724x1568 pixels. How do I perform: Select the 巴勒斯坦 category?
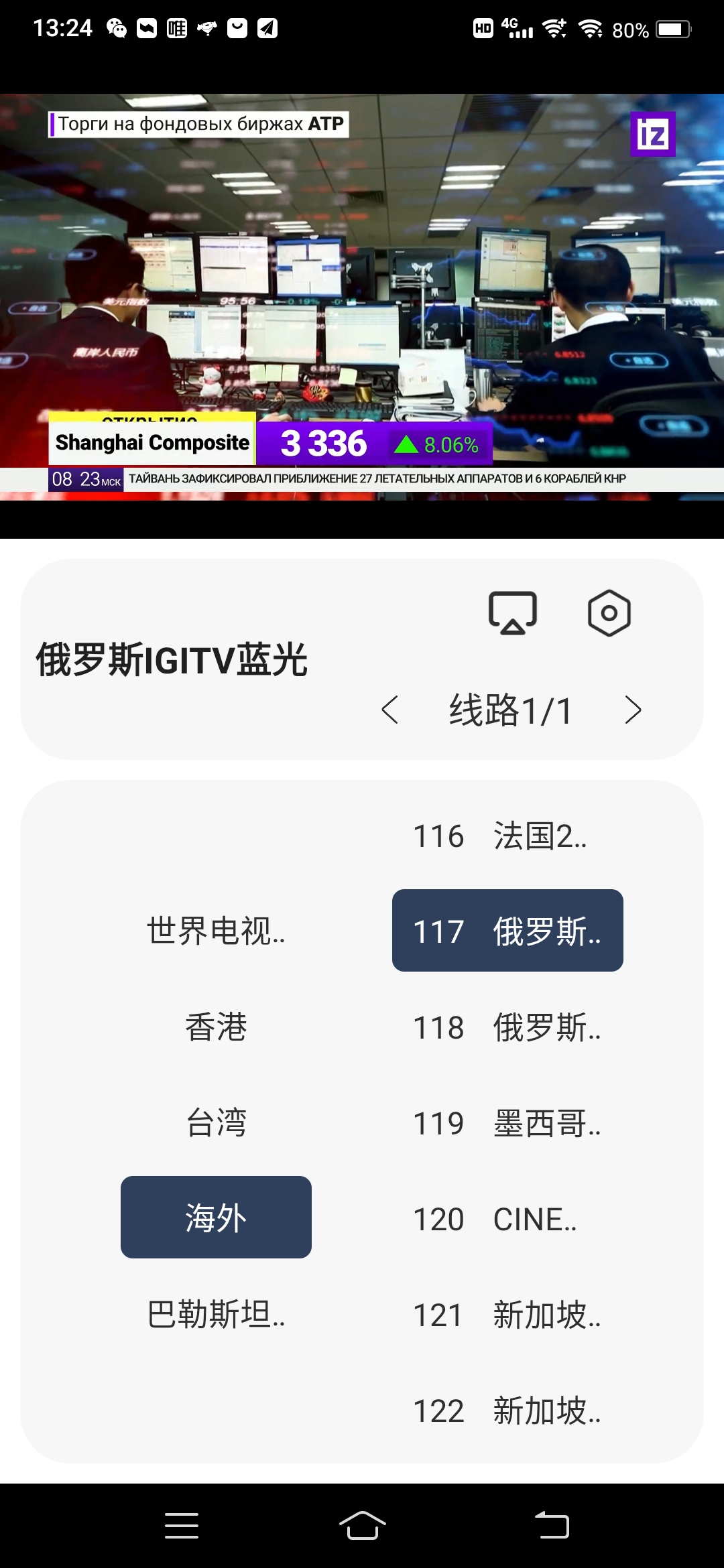click(x=216, y=1314)
